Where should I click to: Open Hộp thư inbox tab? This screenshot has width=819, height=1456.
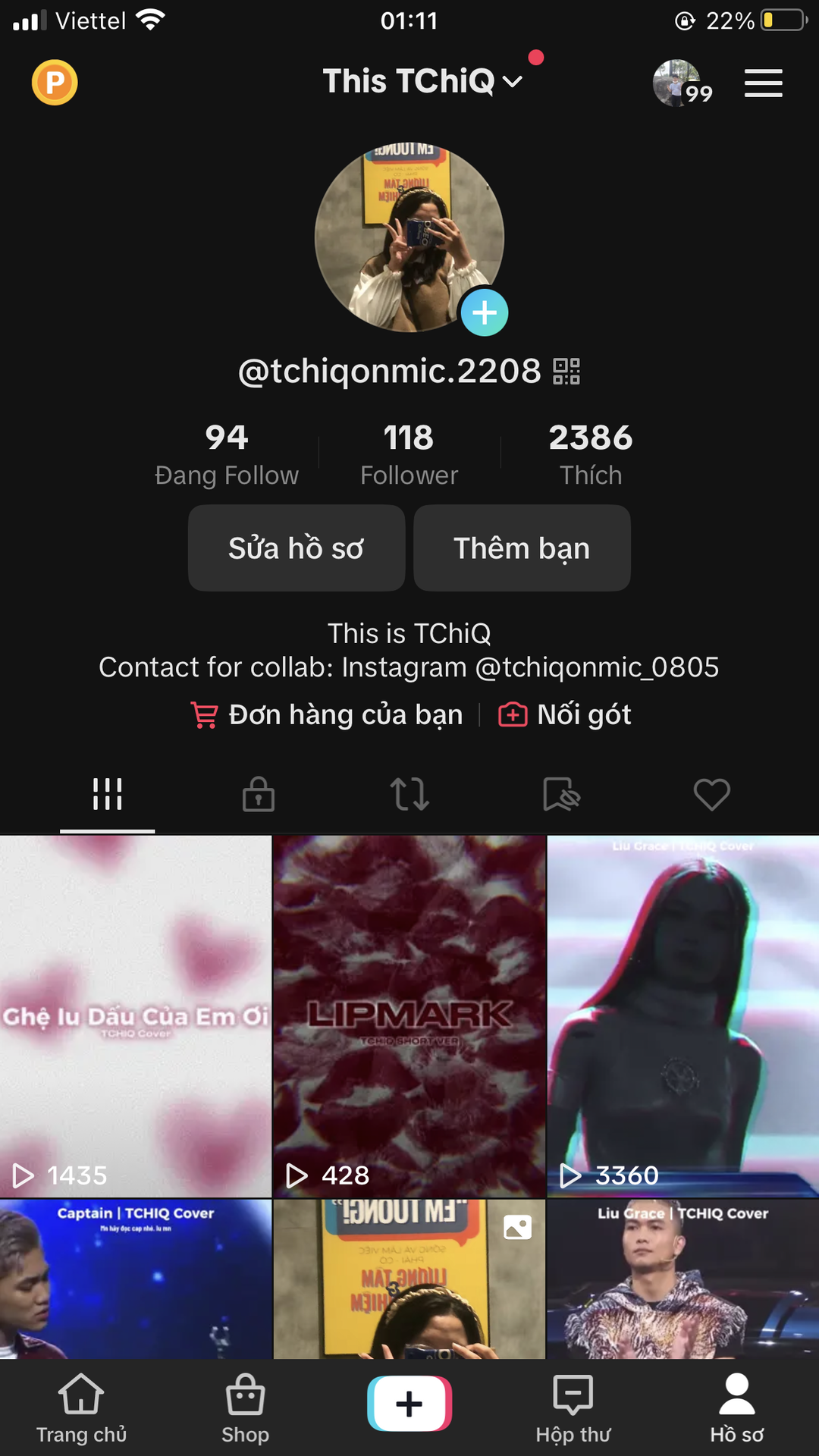573,1409
